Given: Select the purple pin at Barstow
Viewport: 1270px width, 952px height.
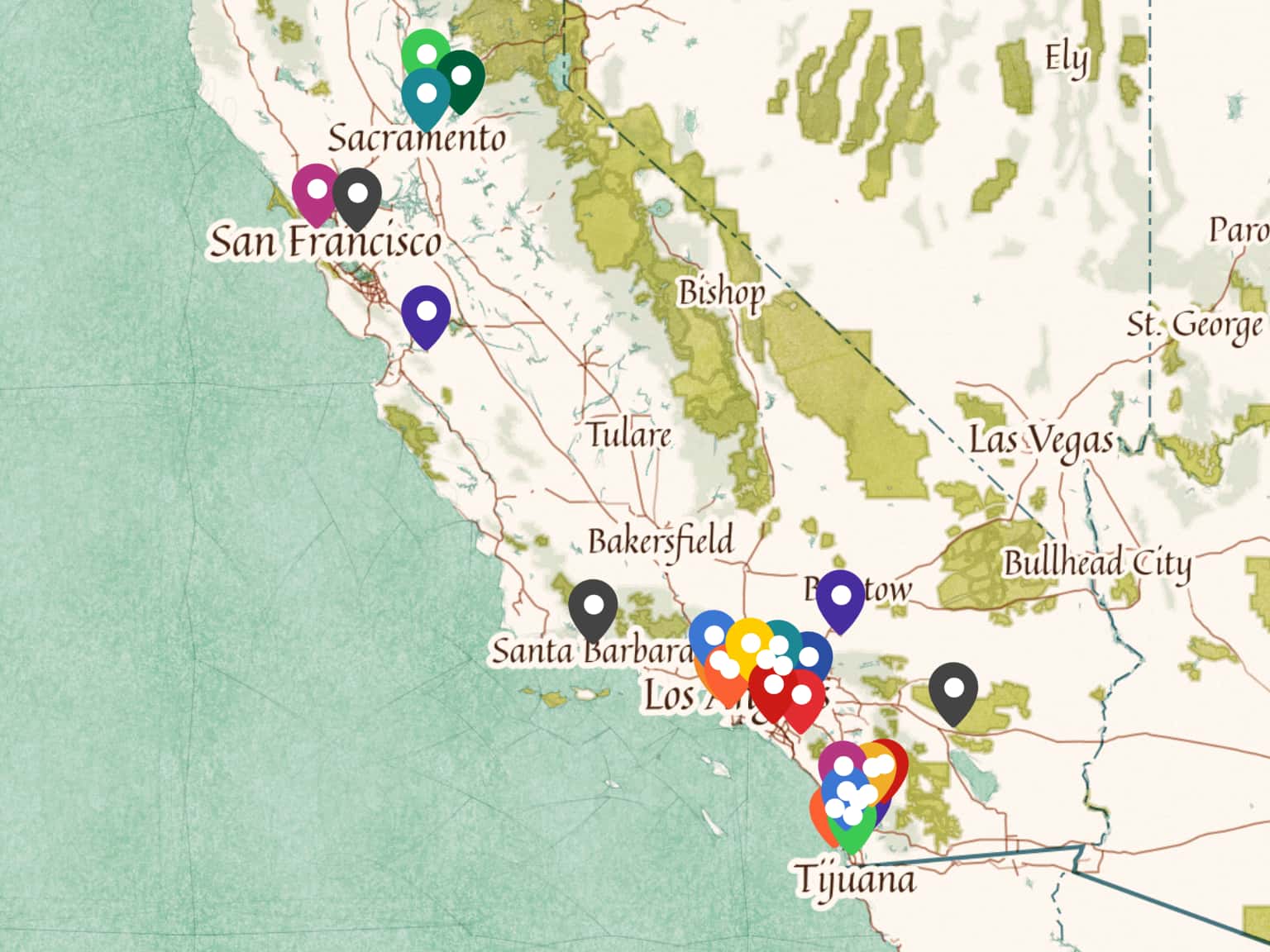Looking at the screenshot, I should tap(840, 597).
